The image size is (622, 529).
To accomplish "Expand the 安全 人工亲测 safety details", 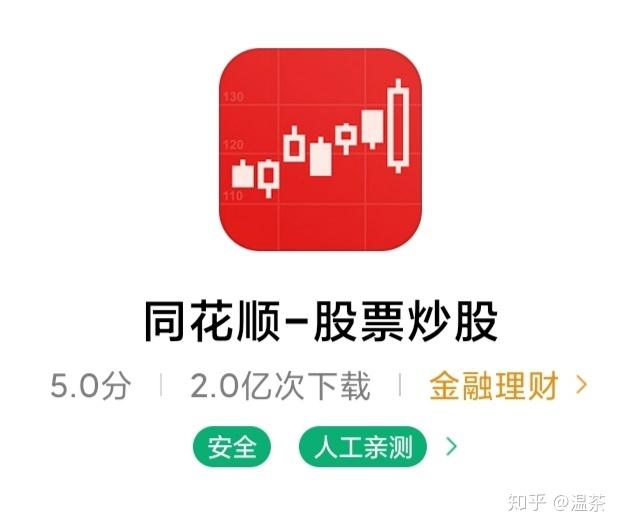I will pos(452,447).
